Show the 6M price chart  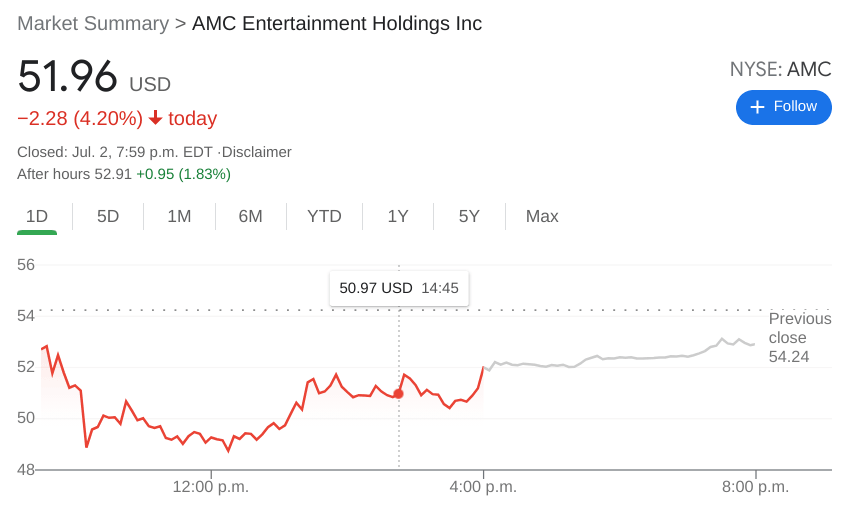pyautogui.click(x=250, y=216)
